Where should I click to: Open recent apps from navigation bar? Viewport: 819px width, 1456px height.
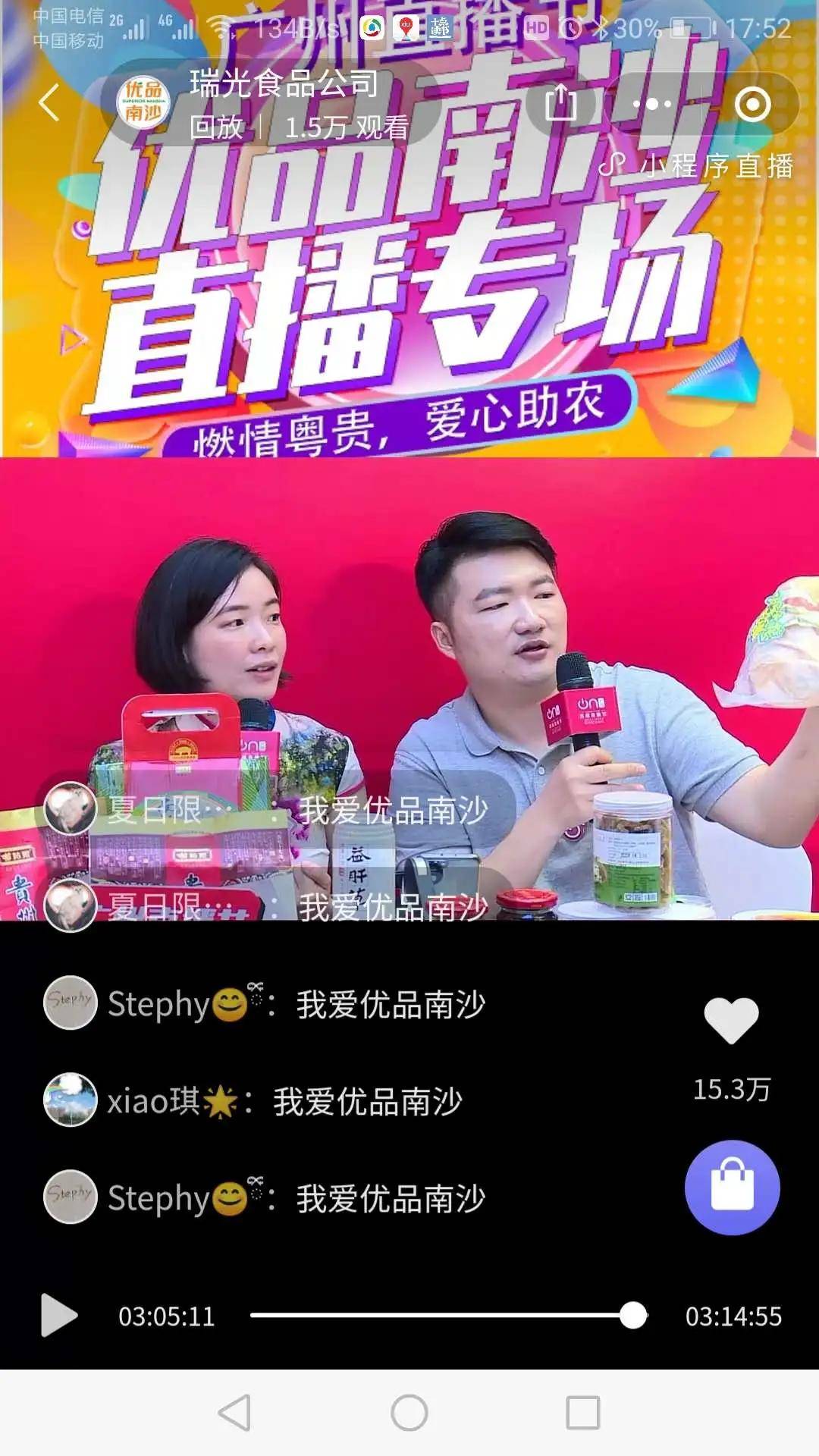click(x=583, y=1413)
